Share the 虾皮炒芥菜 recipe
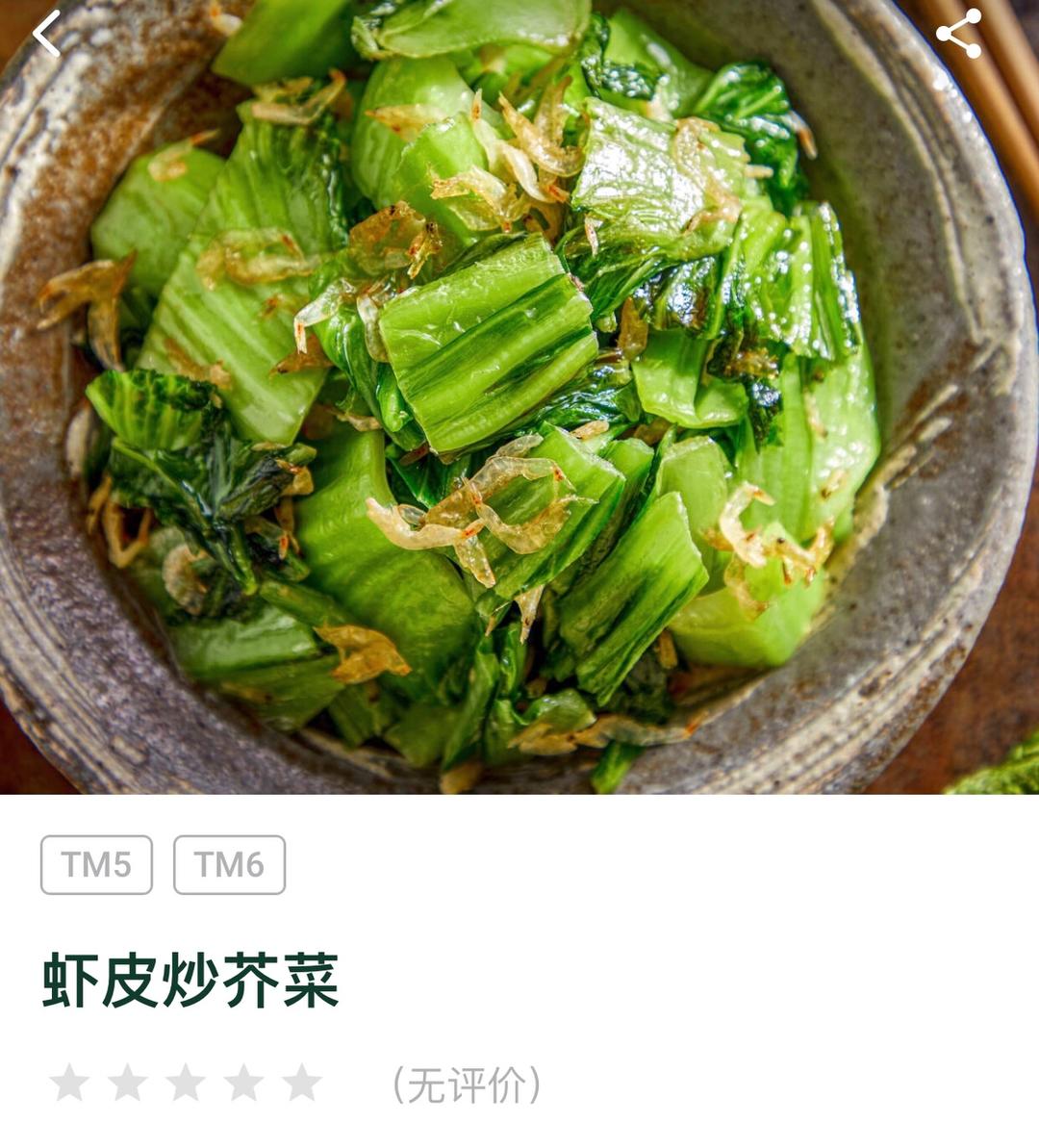This screenshot has height=1148, width=1039. coord(958,35)
